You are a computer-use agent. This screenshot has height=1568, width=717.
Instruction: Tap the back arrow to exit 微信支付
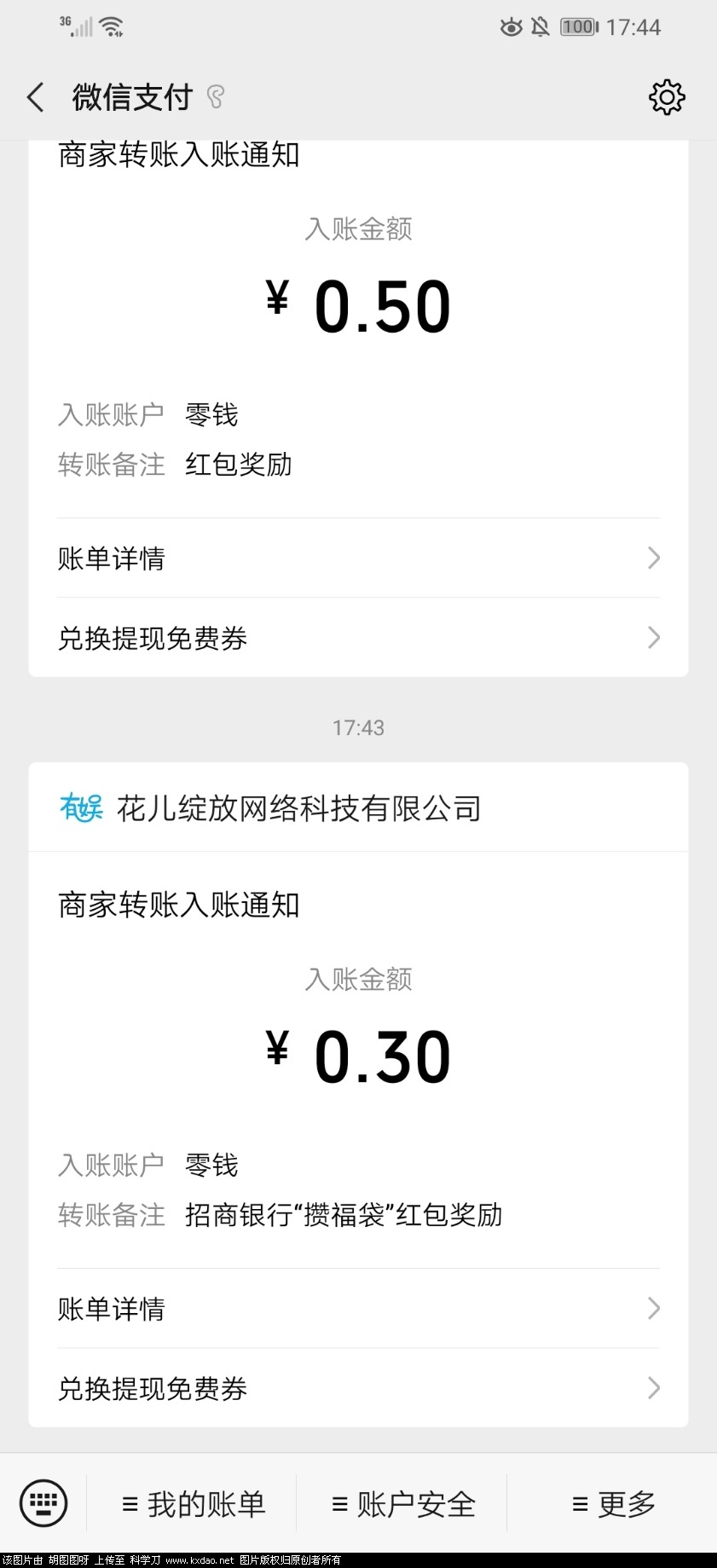(34, 97)
